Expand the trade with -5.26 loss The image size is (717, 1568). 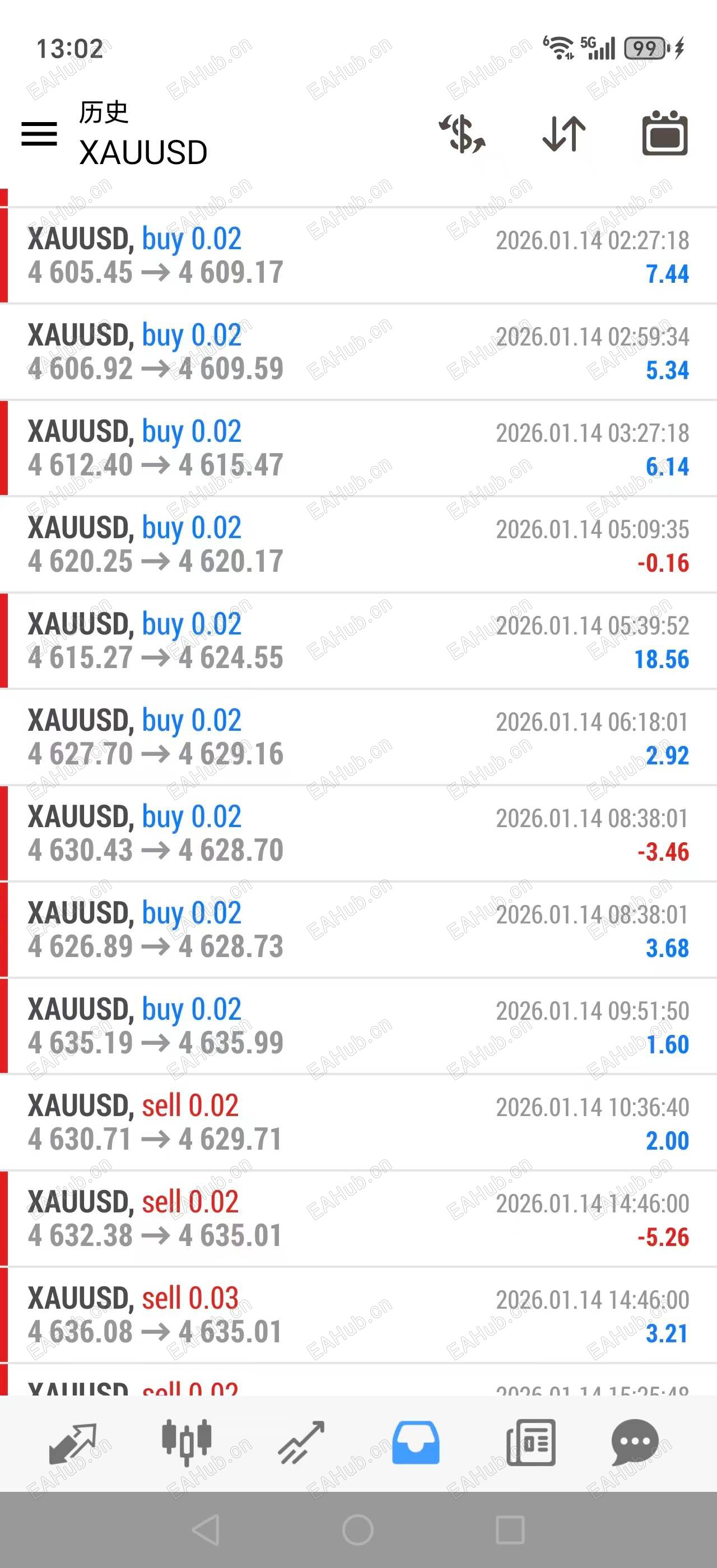click(x=358, y=1219)
